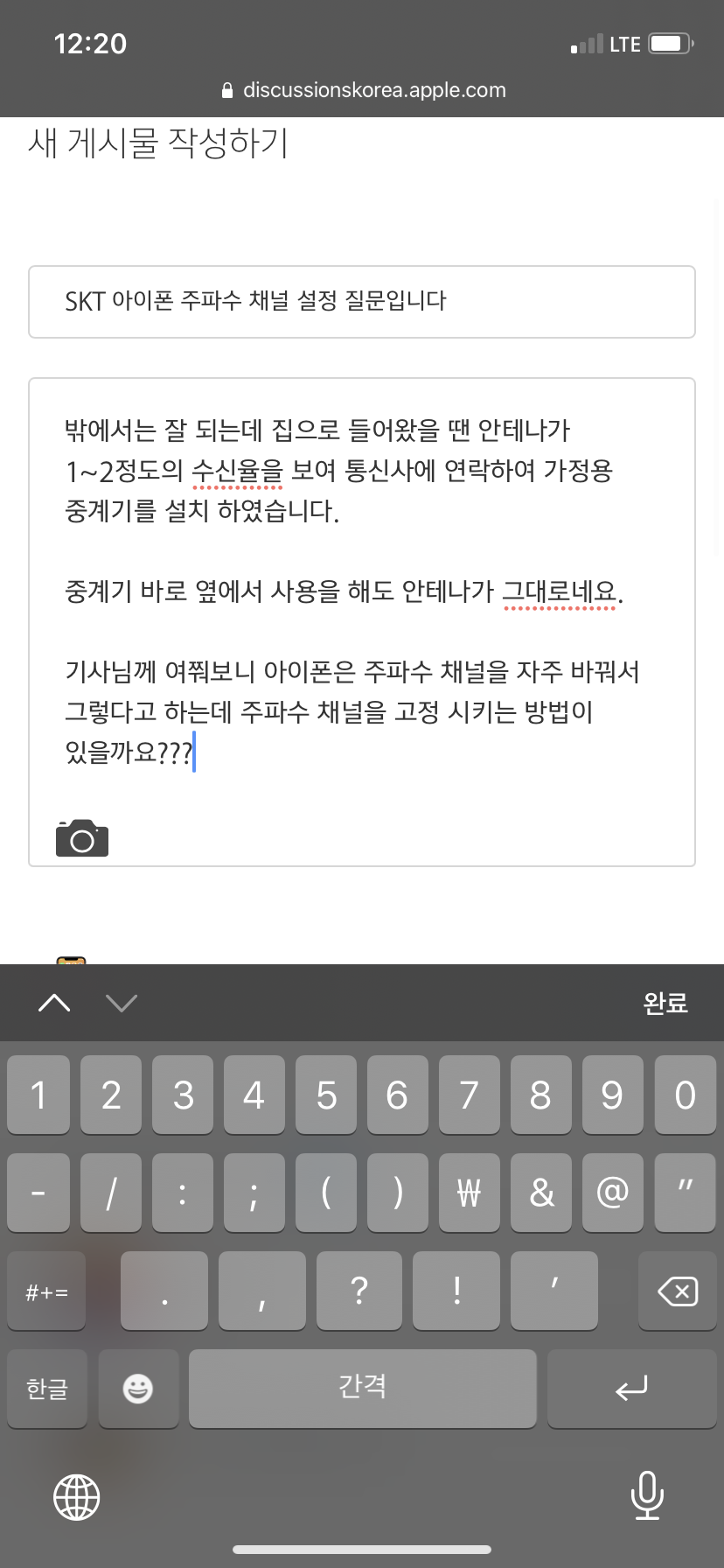
Task: Tap the ₩ won symbol key
Action: pos(469,1193)
